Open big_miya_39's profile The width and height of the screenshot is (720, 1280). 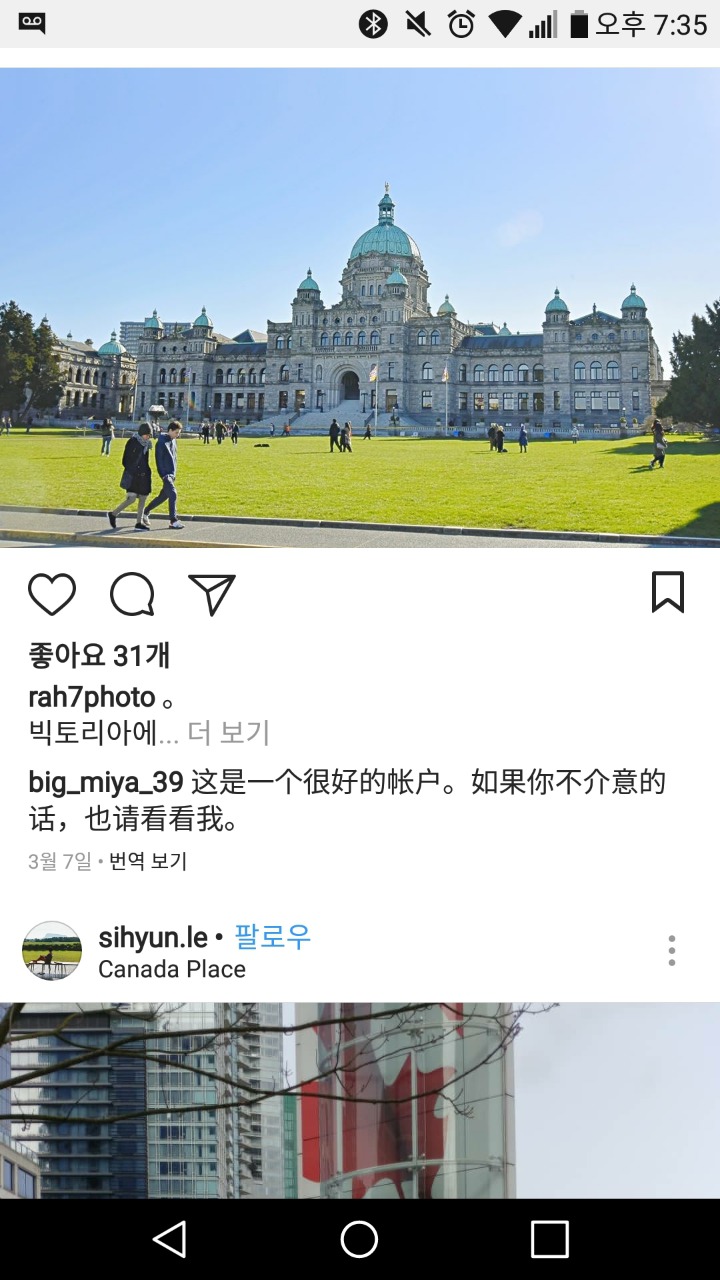[x=106, y=781]
